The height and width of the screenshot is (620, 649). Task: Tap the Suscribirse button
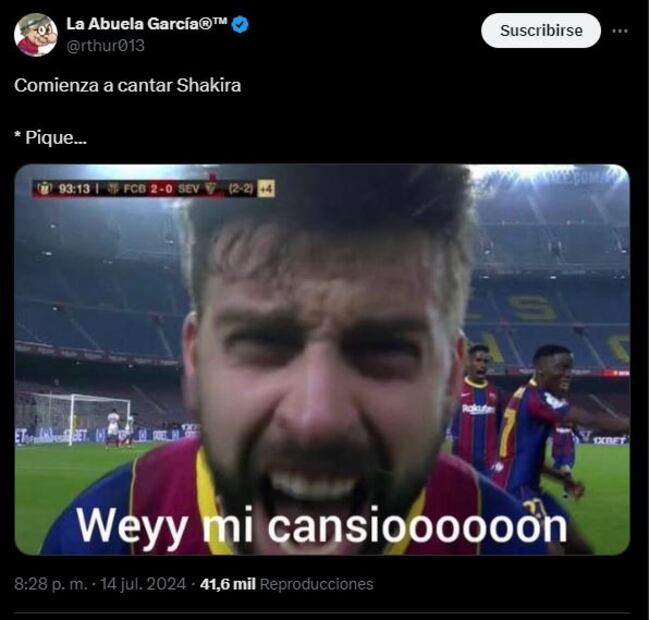[540, 31]
